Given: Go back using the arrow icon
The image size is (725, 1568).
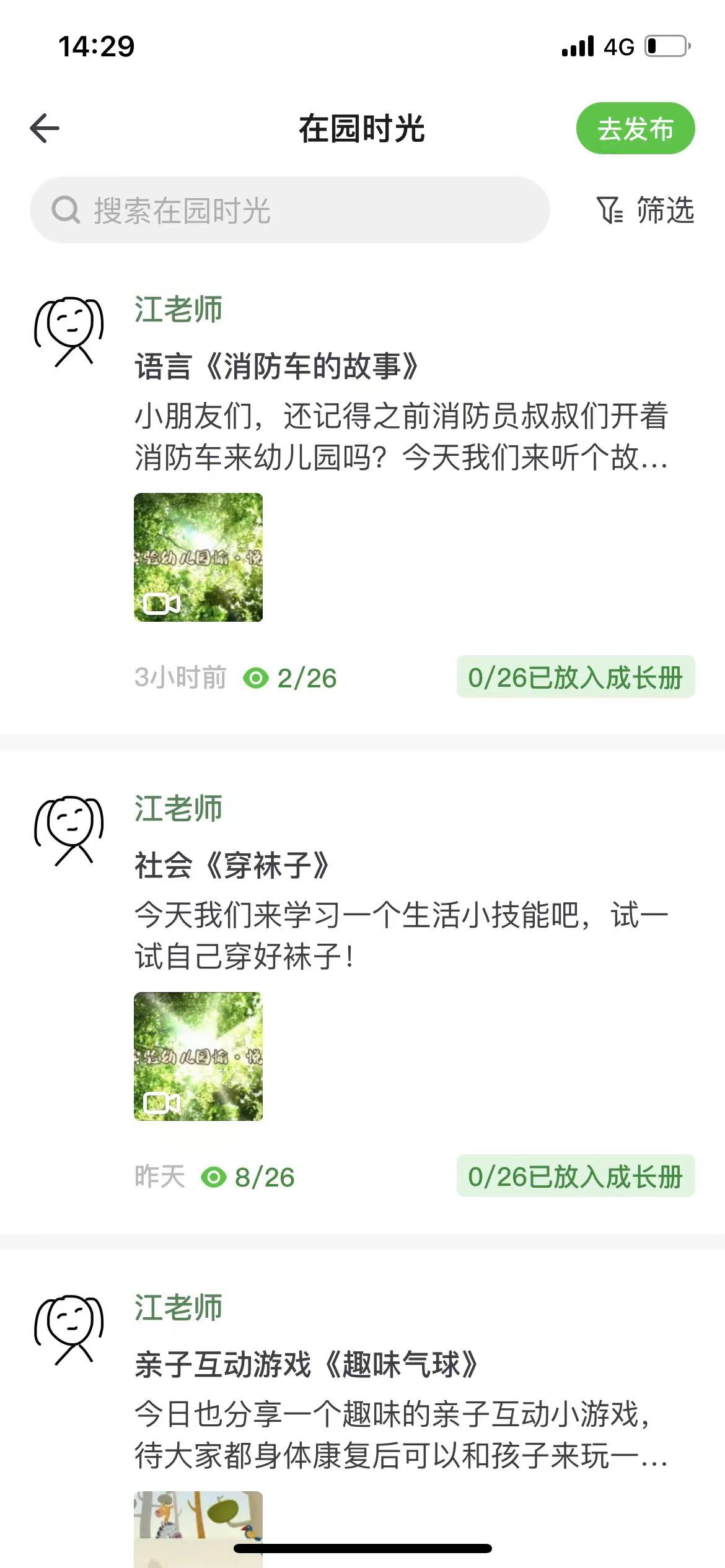Looking at the screenshot, I should (45, 128).
